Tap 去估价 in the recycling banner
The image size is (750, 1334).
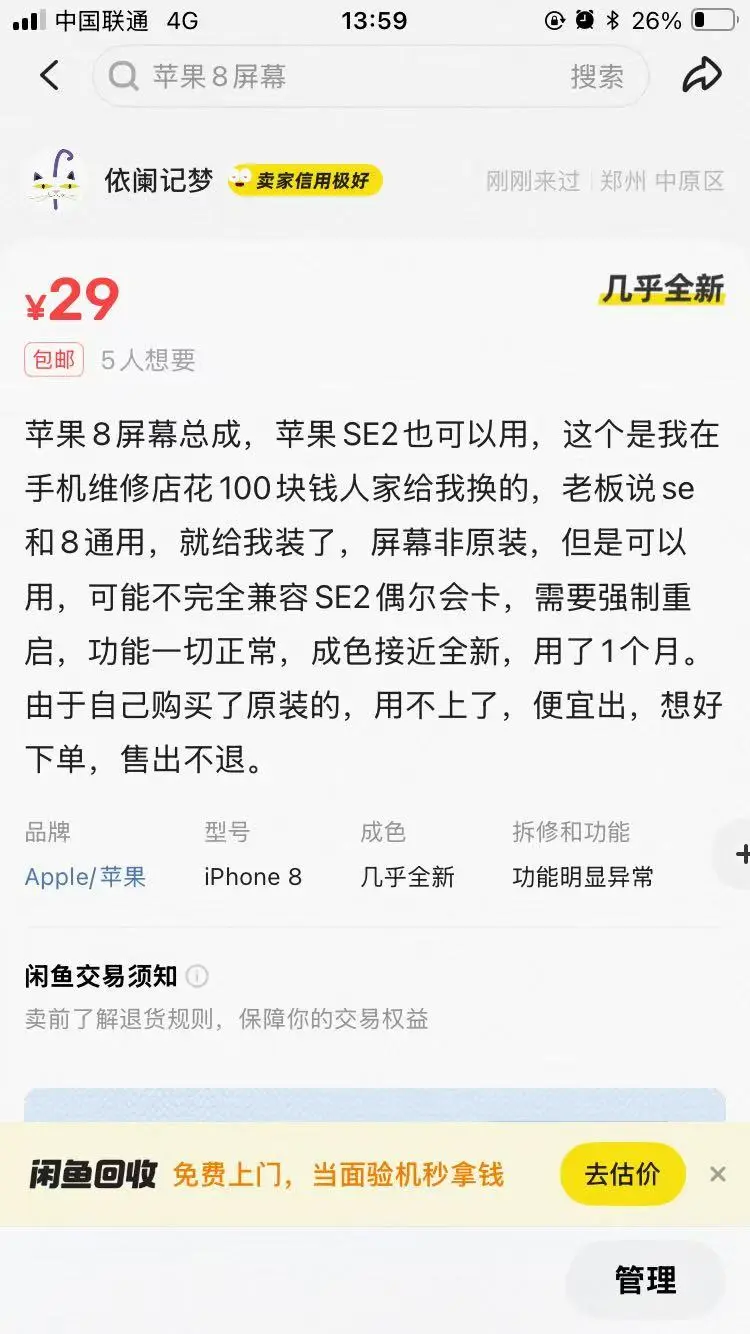[622, 1174]
